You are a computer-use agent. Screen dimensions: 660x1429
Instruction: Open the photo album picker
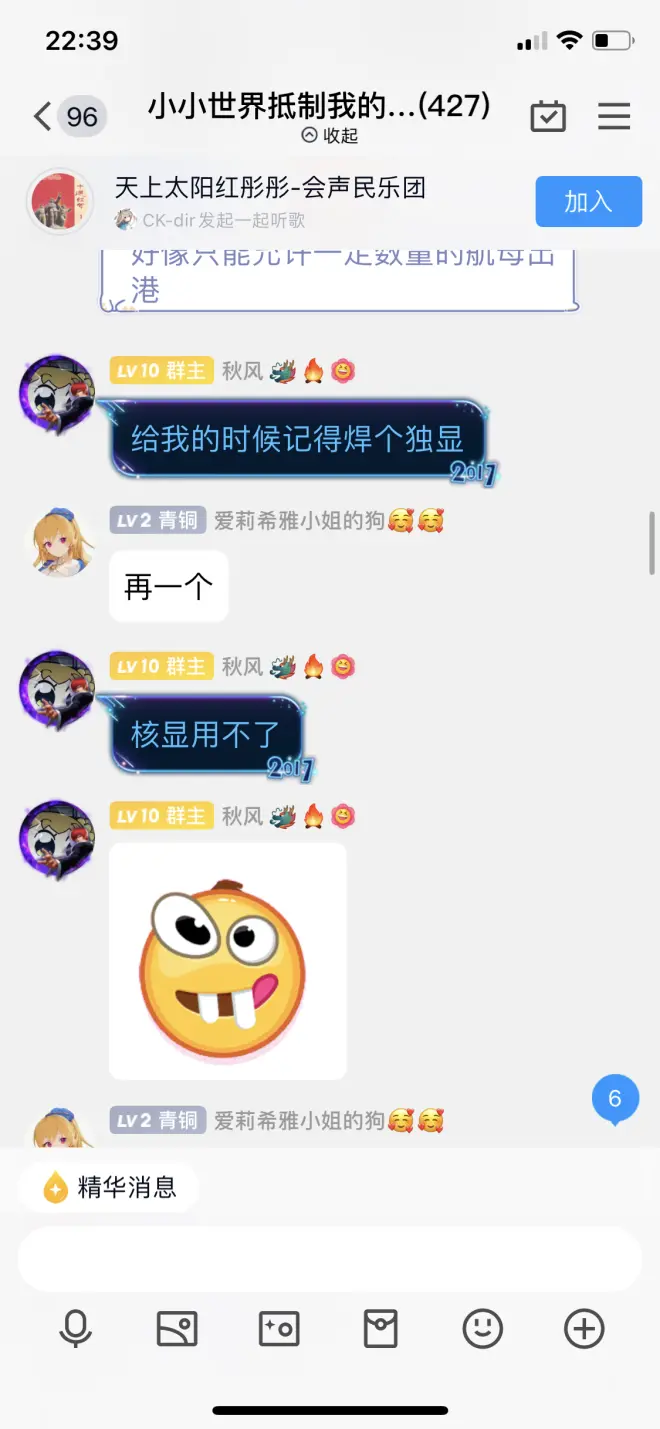[177, 1329]
